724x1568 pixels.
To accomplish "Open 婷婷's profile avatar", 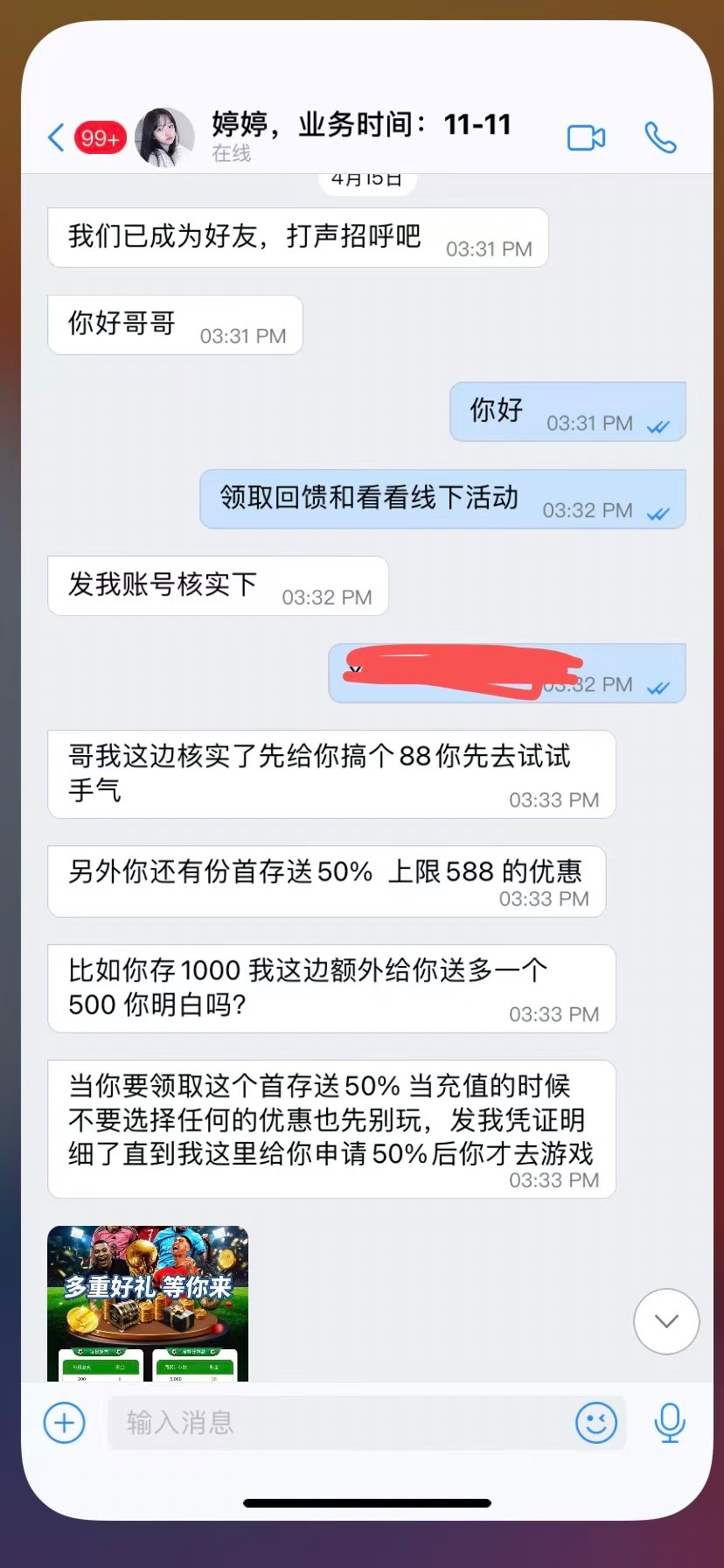I will 164,137.
